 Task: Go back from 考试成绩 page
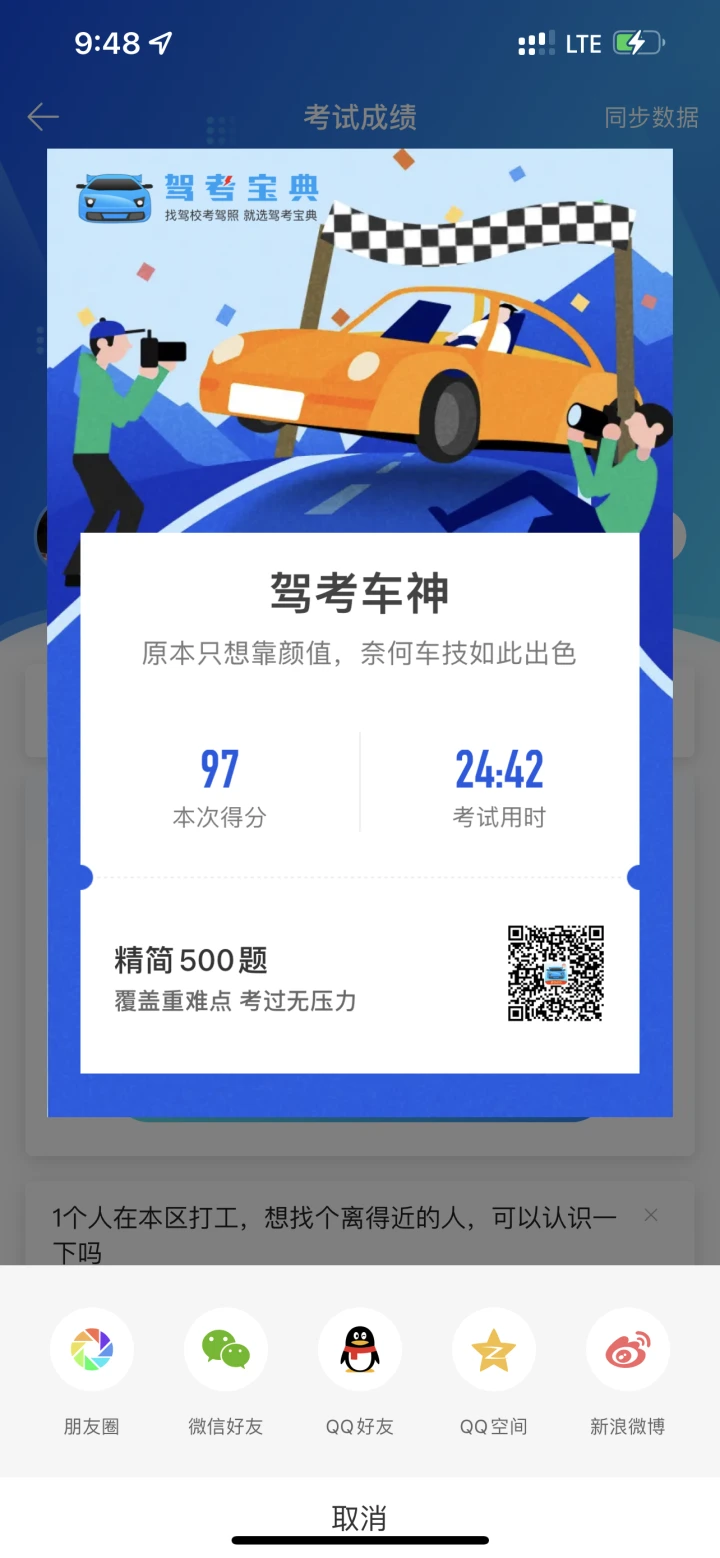click(43, 117)
